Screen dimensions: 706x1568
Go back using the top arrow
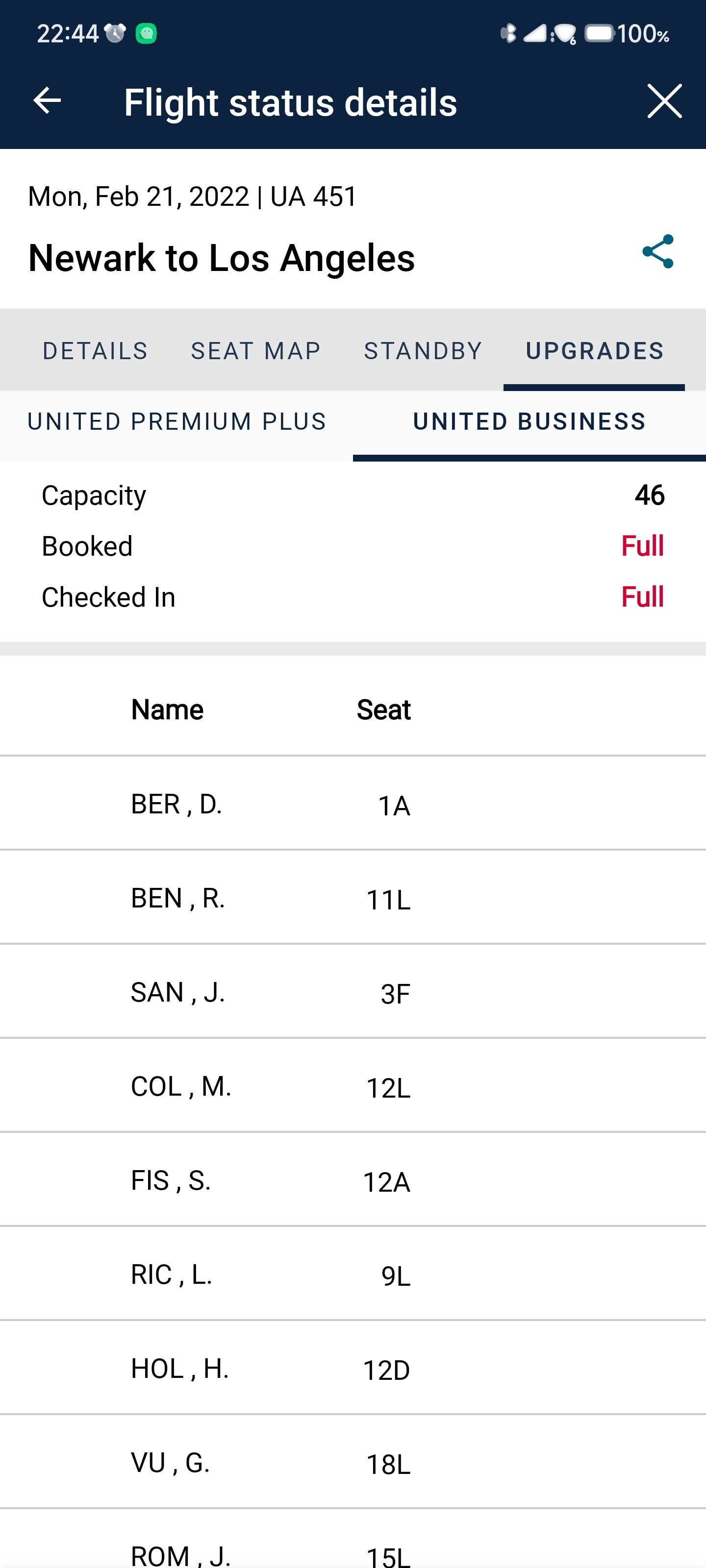pos(47,101)
